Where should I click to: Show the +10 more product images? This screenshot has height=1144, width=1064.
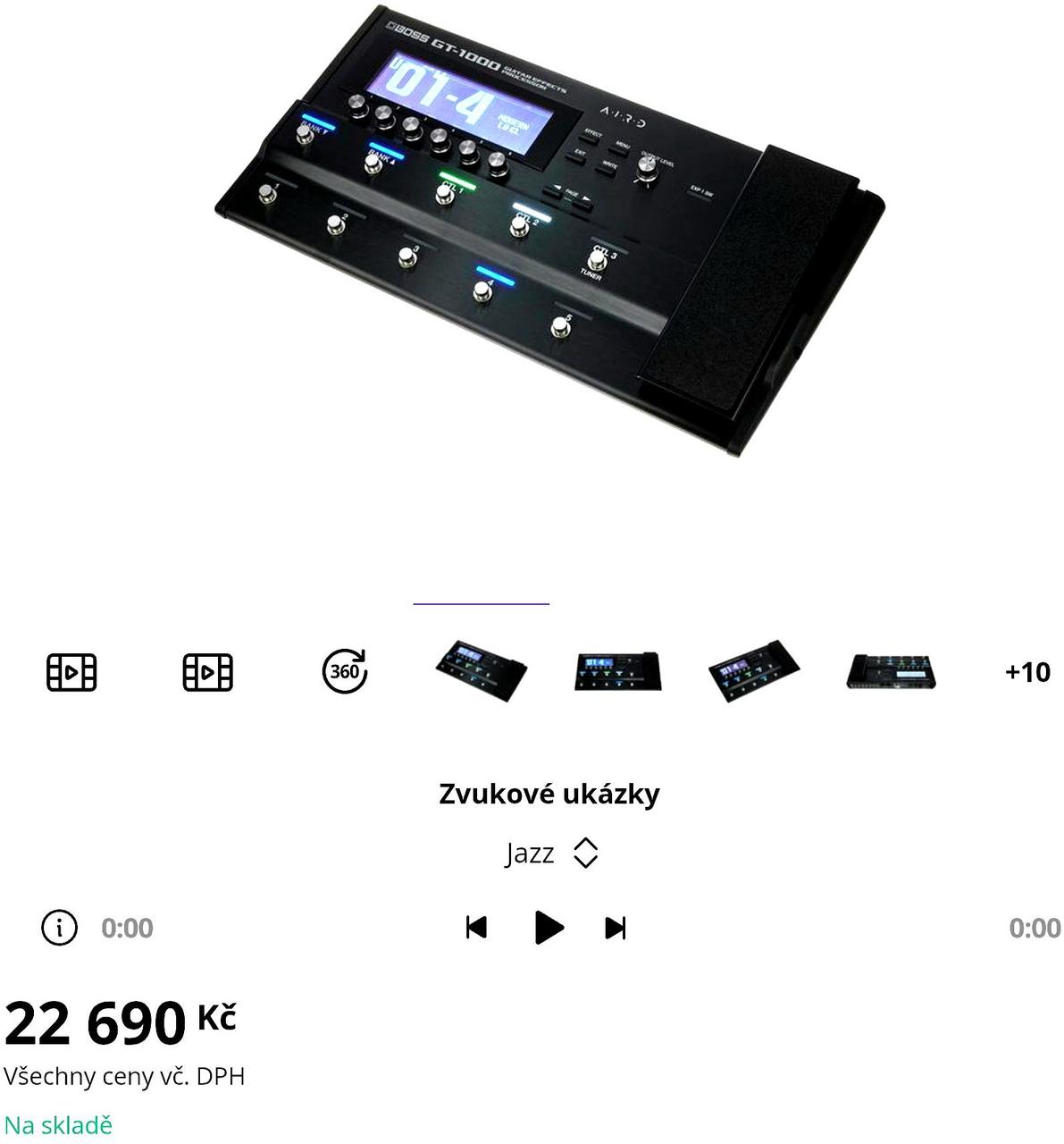pyautogui.click(x=1027, y=672)
